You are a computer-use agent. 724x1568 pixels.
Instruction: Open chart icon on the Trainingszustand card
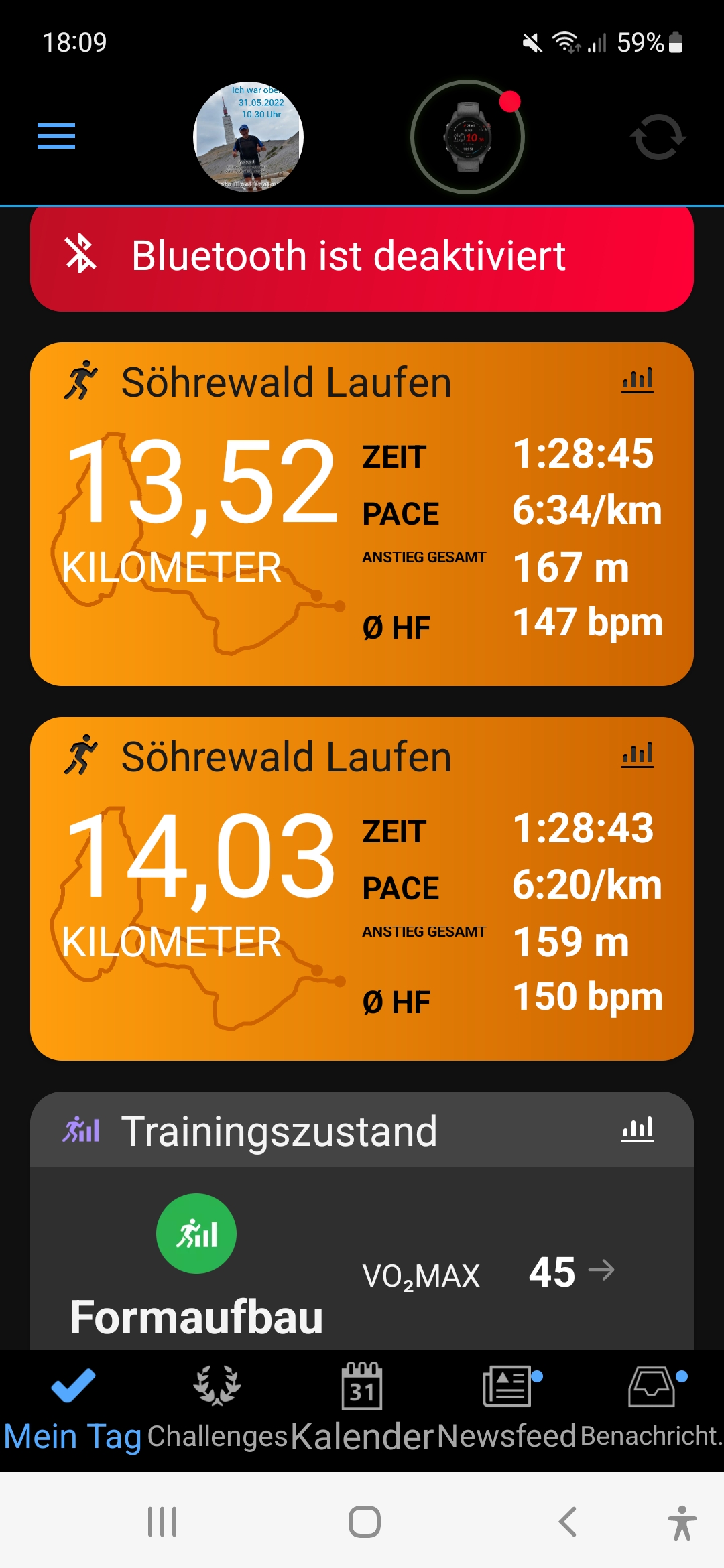click(637, 1130)
